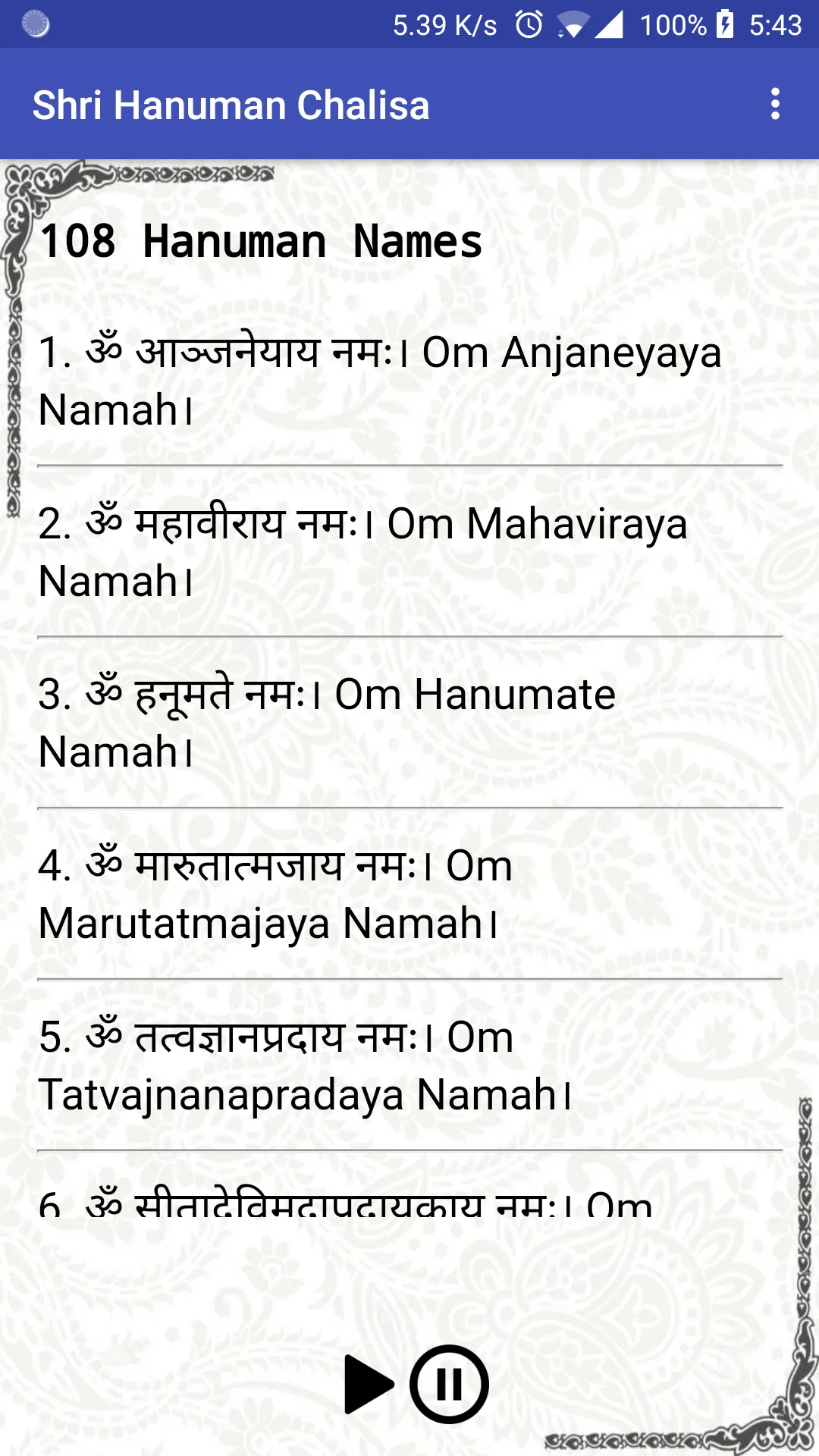Select Om Anjaneyaya Namah row

[x=409, y=381]
